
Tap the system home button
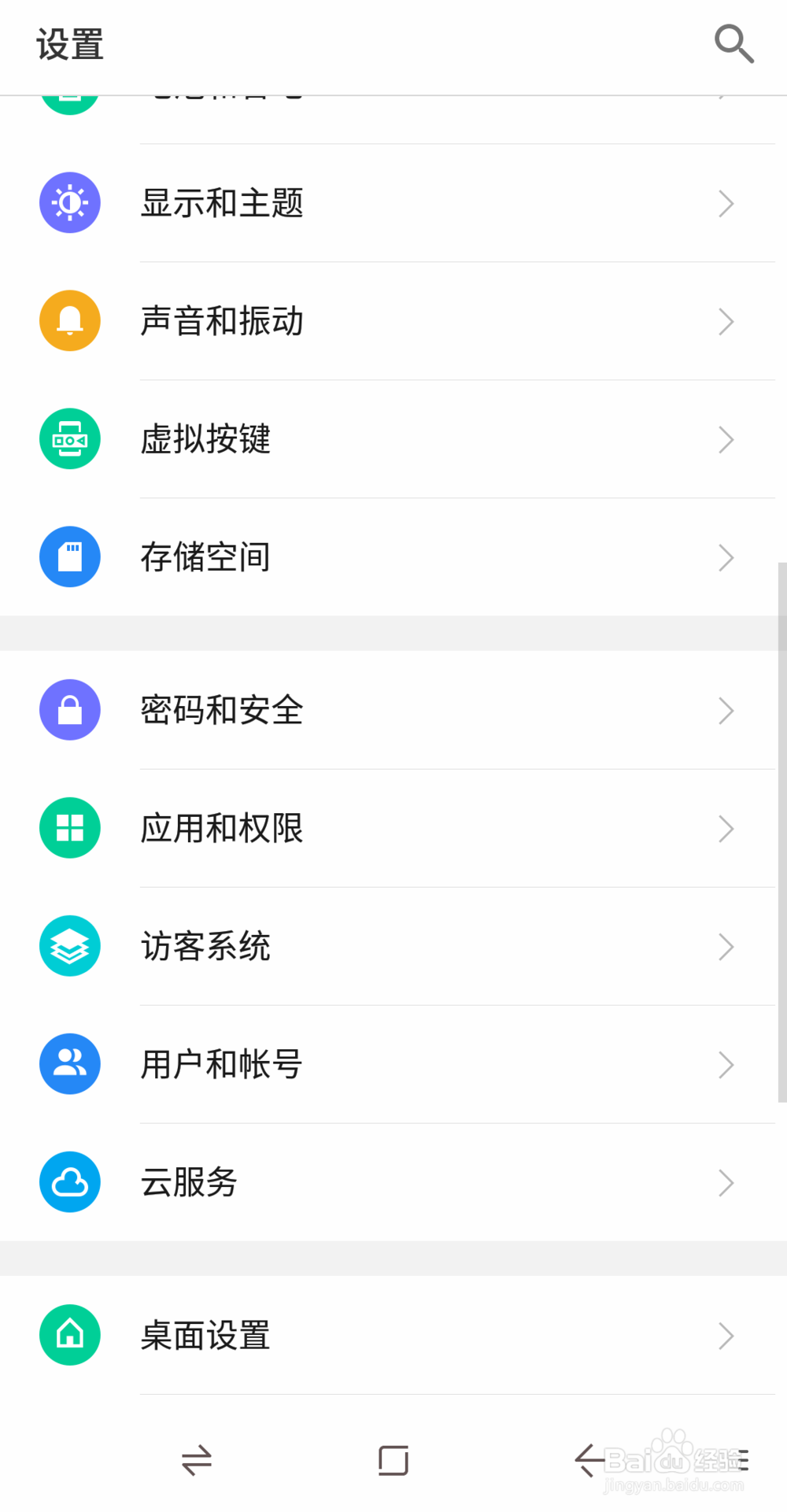pyautogui.click(x=393, y=1461)
